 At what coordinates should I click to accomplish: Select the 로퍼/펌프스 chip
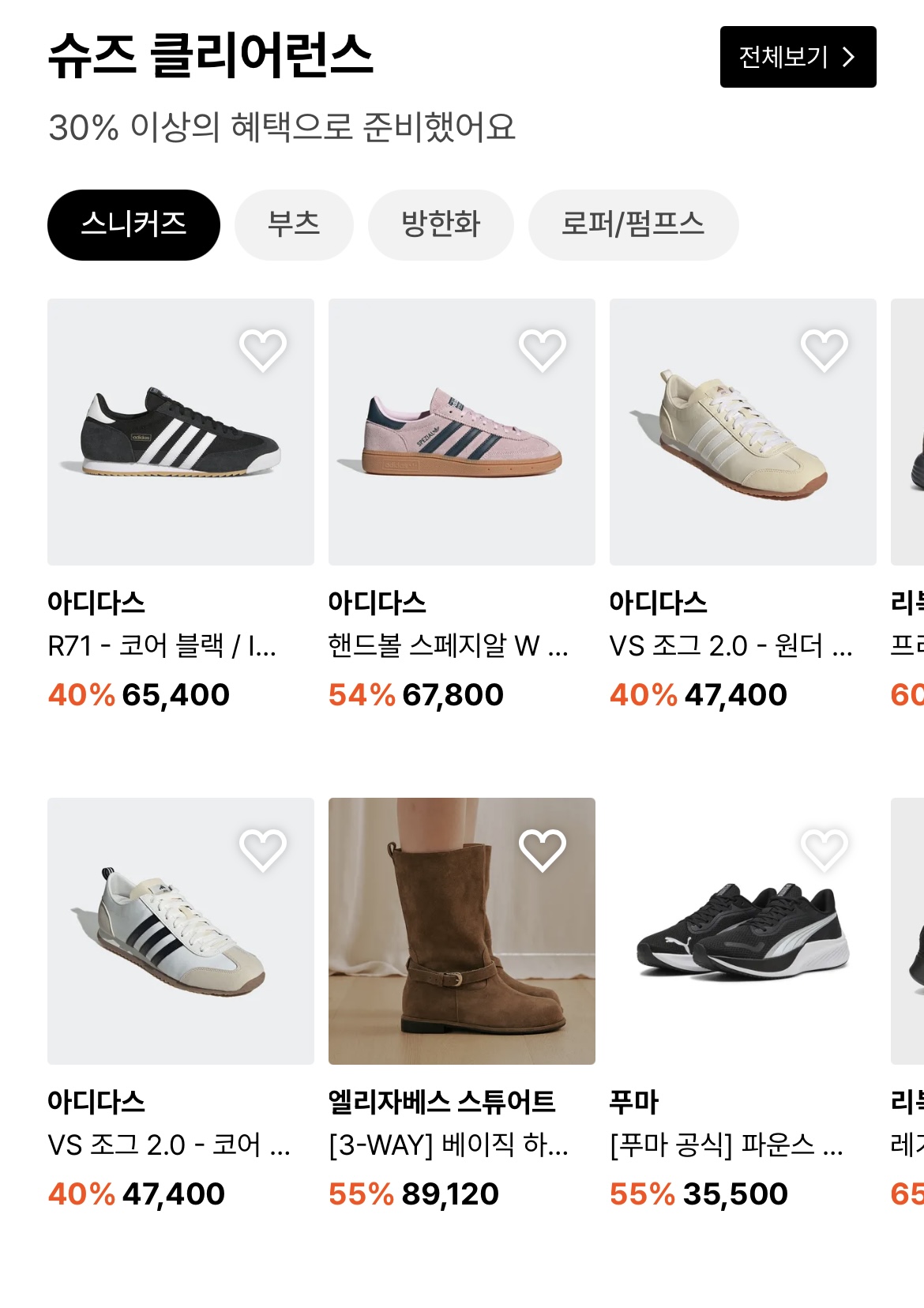tap(633, 224)
